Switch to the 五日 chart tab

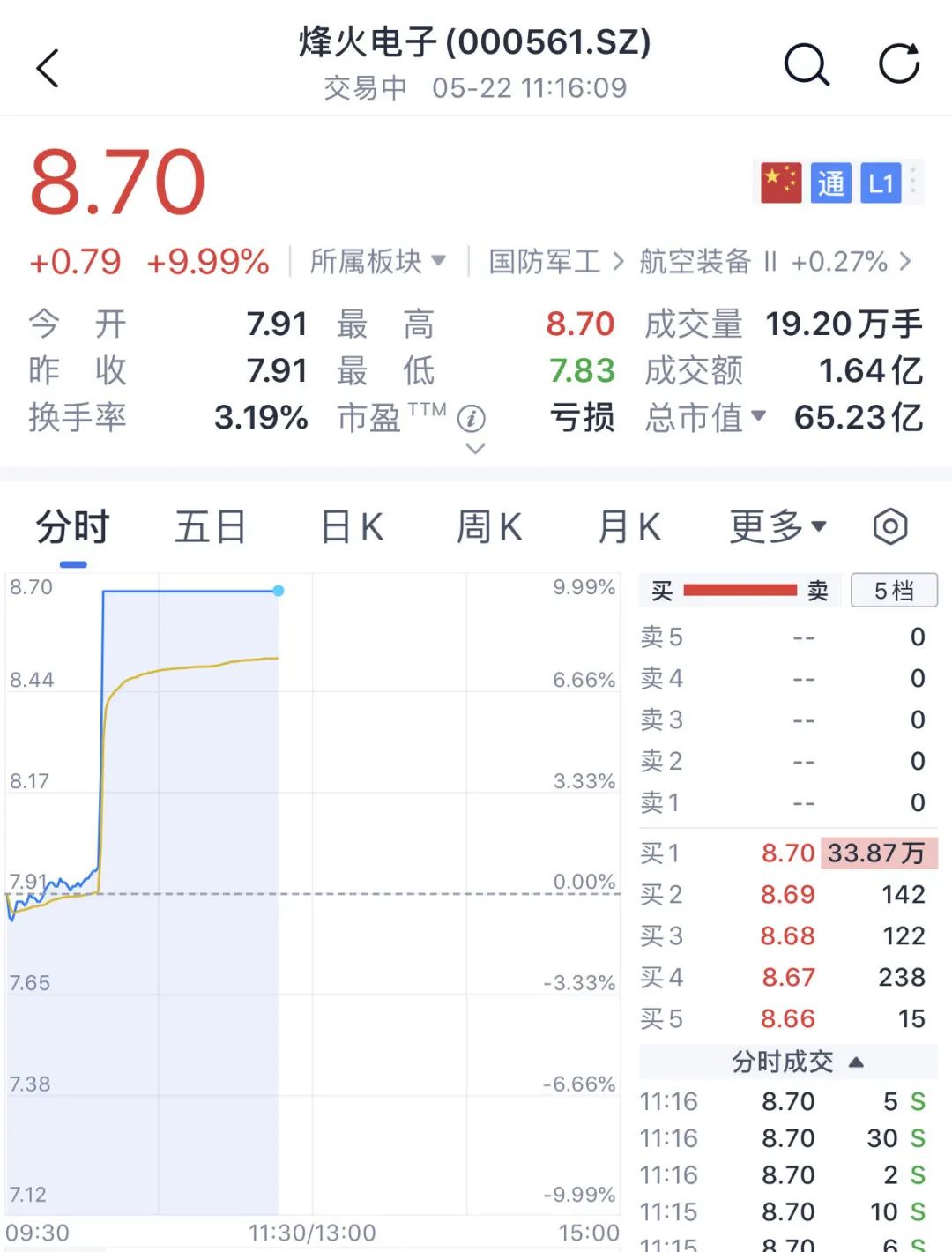coord(211,527)
